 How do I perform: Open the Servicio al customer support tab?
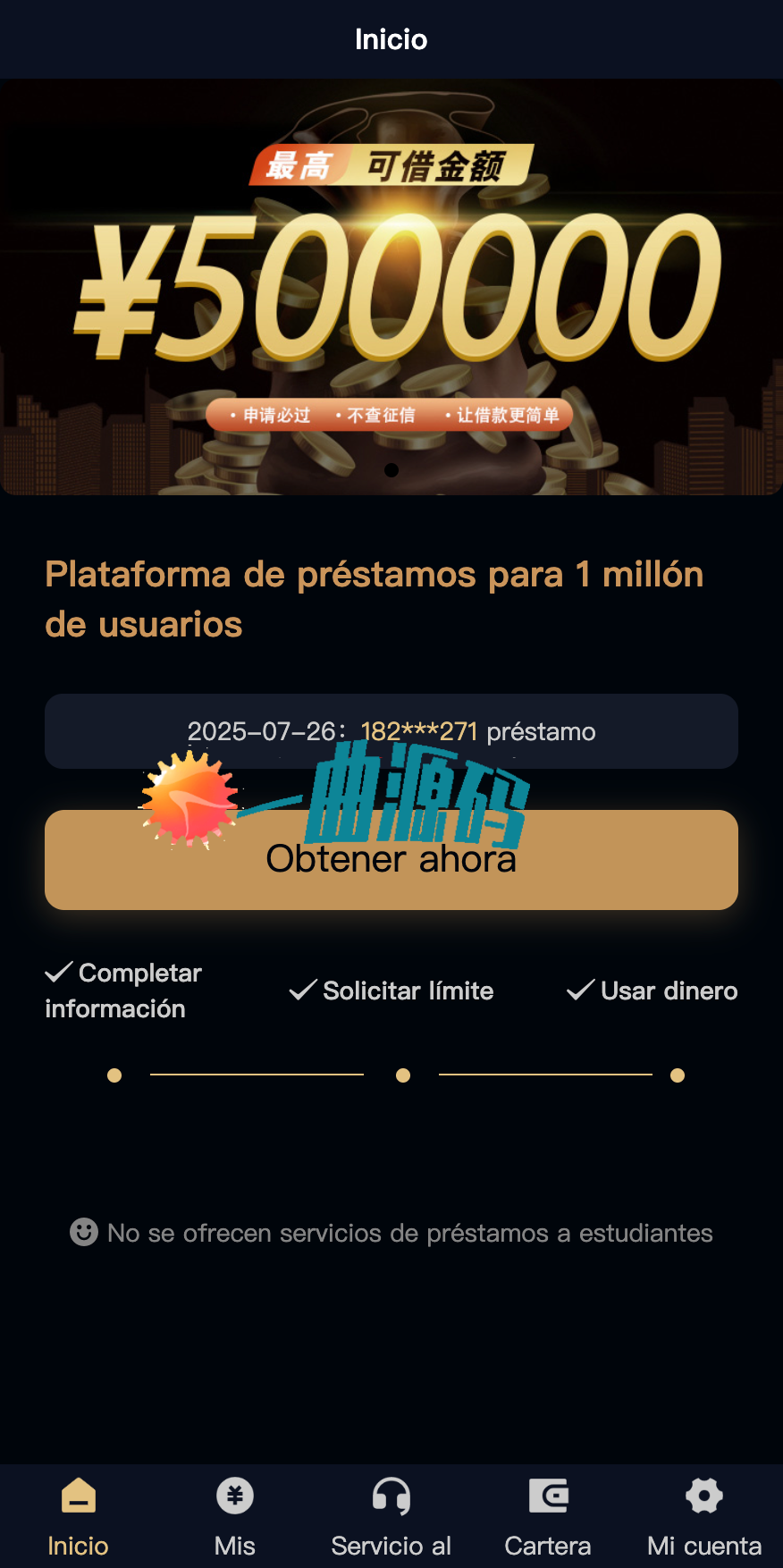pyautogui.click(x=391, y=1516)
